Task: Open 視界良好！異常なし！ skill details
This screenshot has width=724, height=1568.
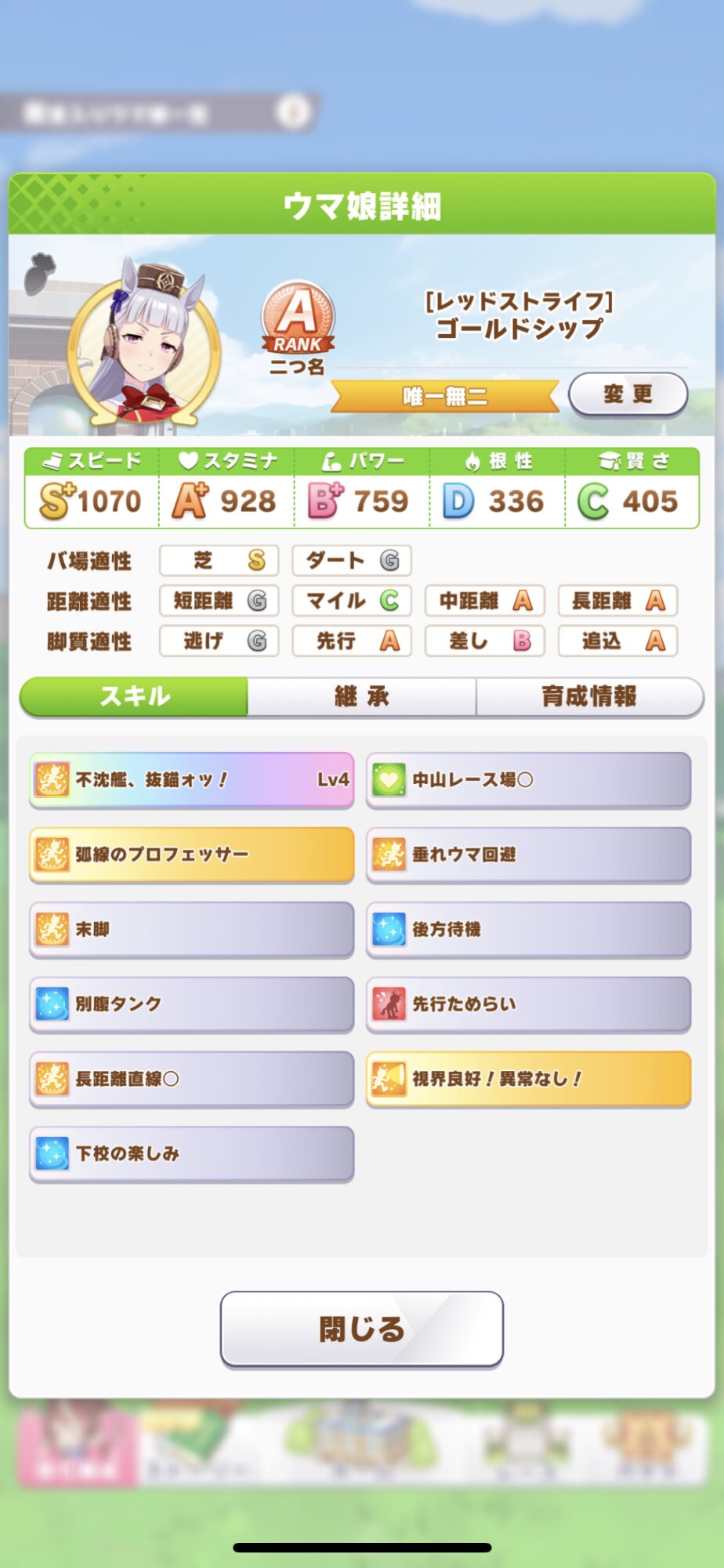Action: [528, 1079]
